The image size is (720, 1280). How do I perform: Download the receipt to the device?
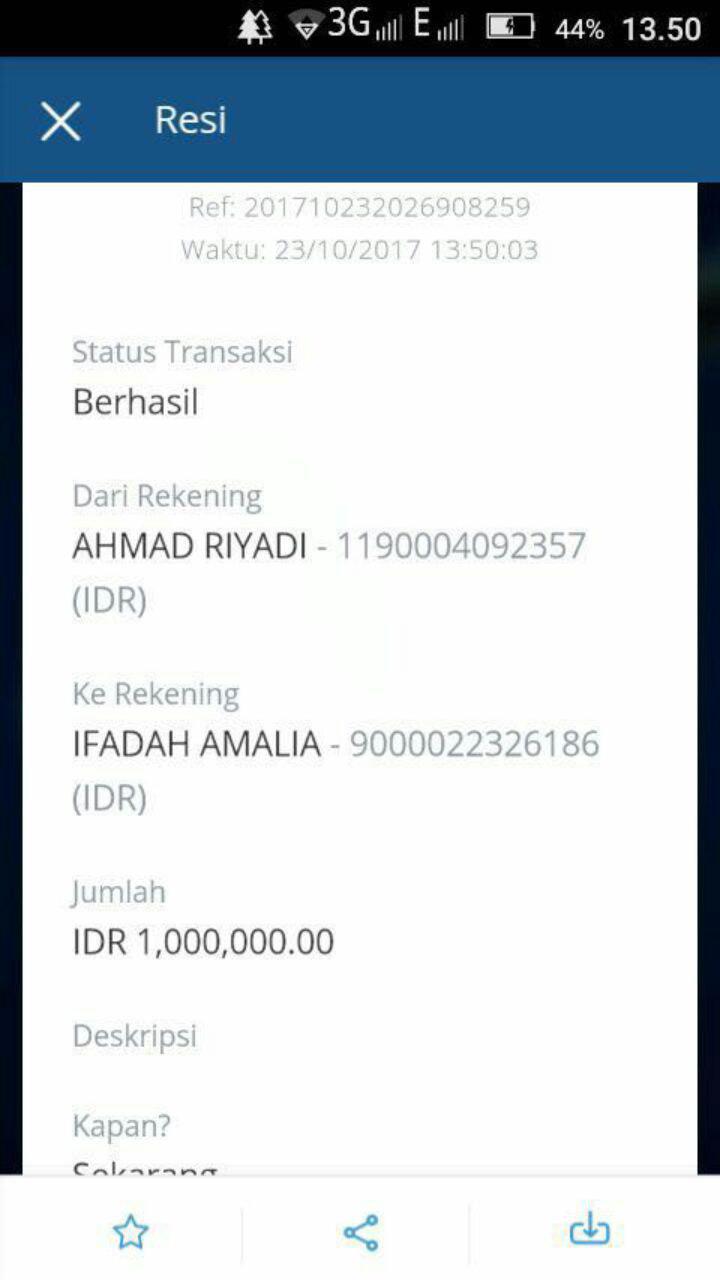[x=589, y=1230]
